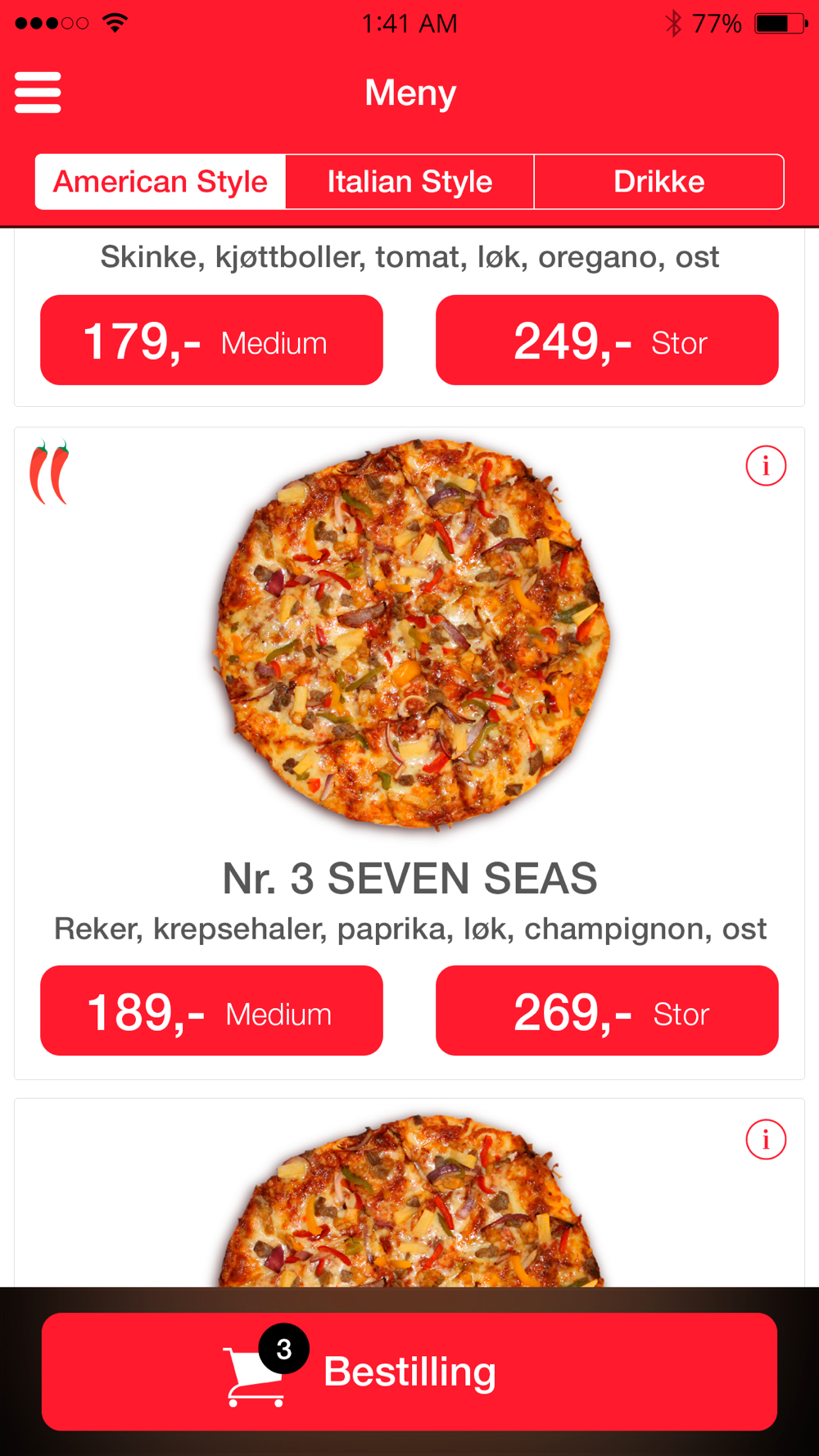Order Seven Seas Stor for 269,-

pos(607,1011)
